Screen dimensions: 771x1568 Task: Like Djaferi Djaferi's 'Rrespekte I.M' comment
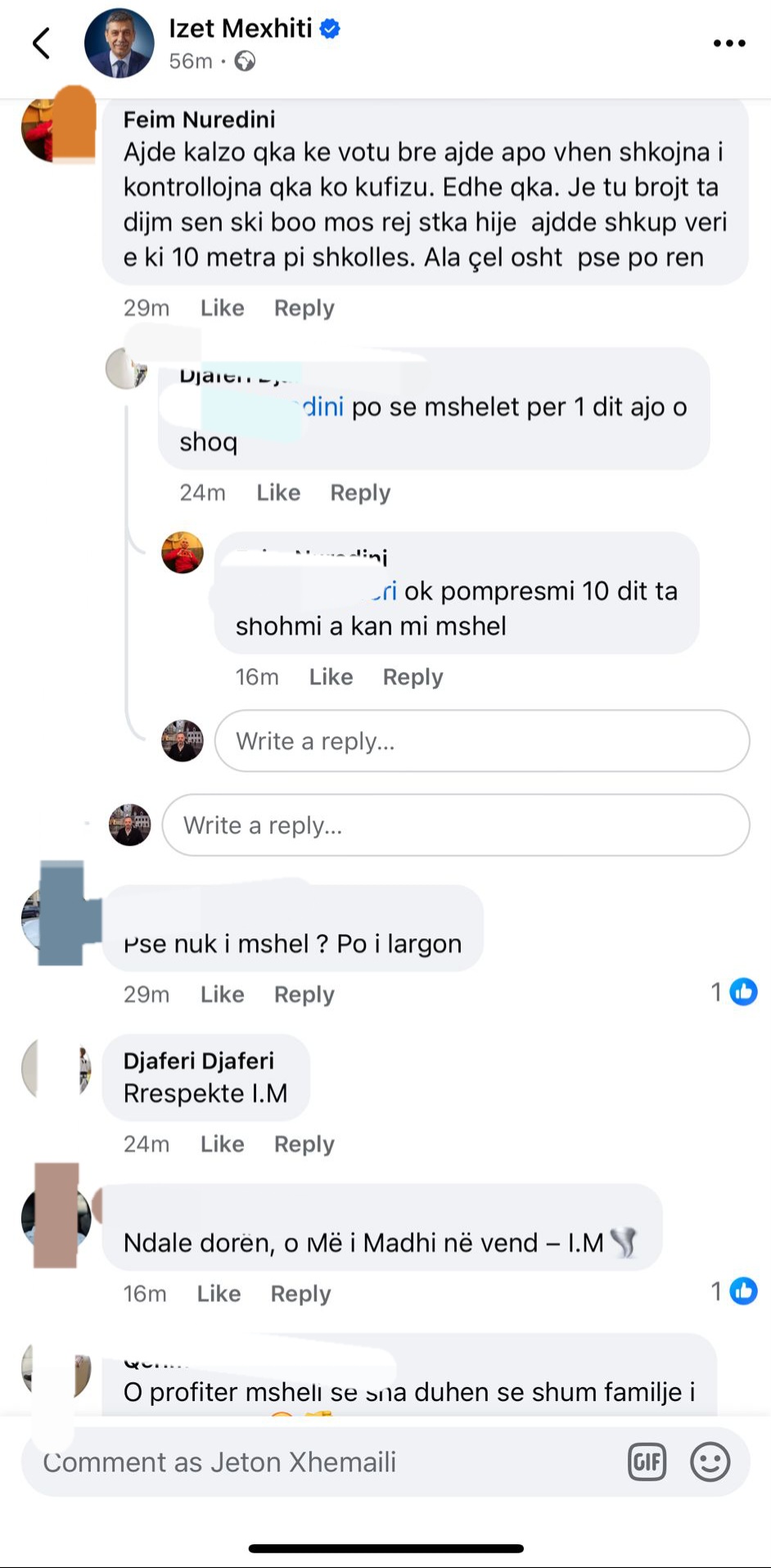click(x=222, y=1144)
